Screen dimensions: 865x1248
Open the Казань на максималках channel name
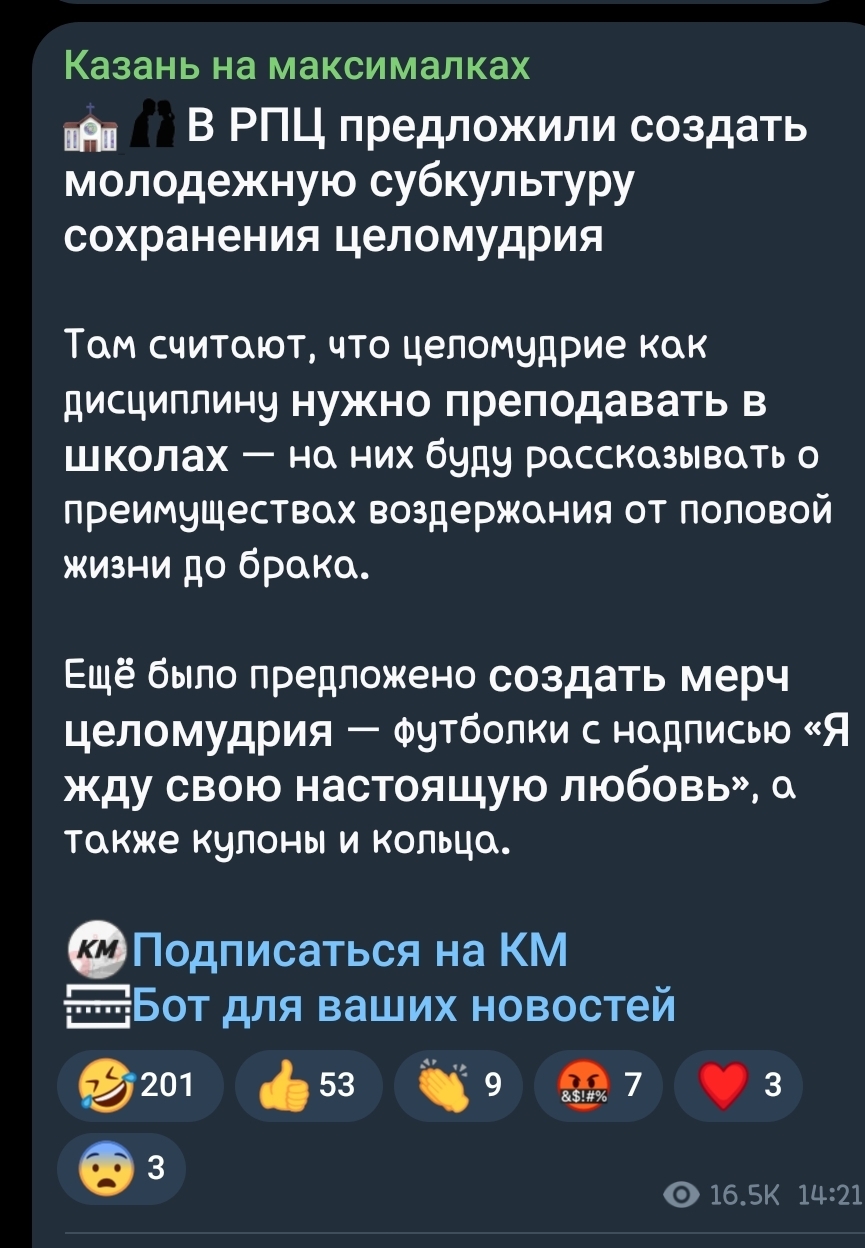pos(296,66)
